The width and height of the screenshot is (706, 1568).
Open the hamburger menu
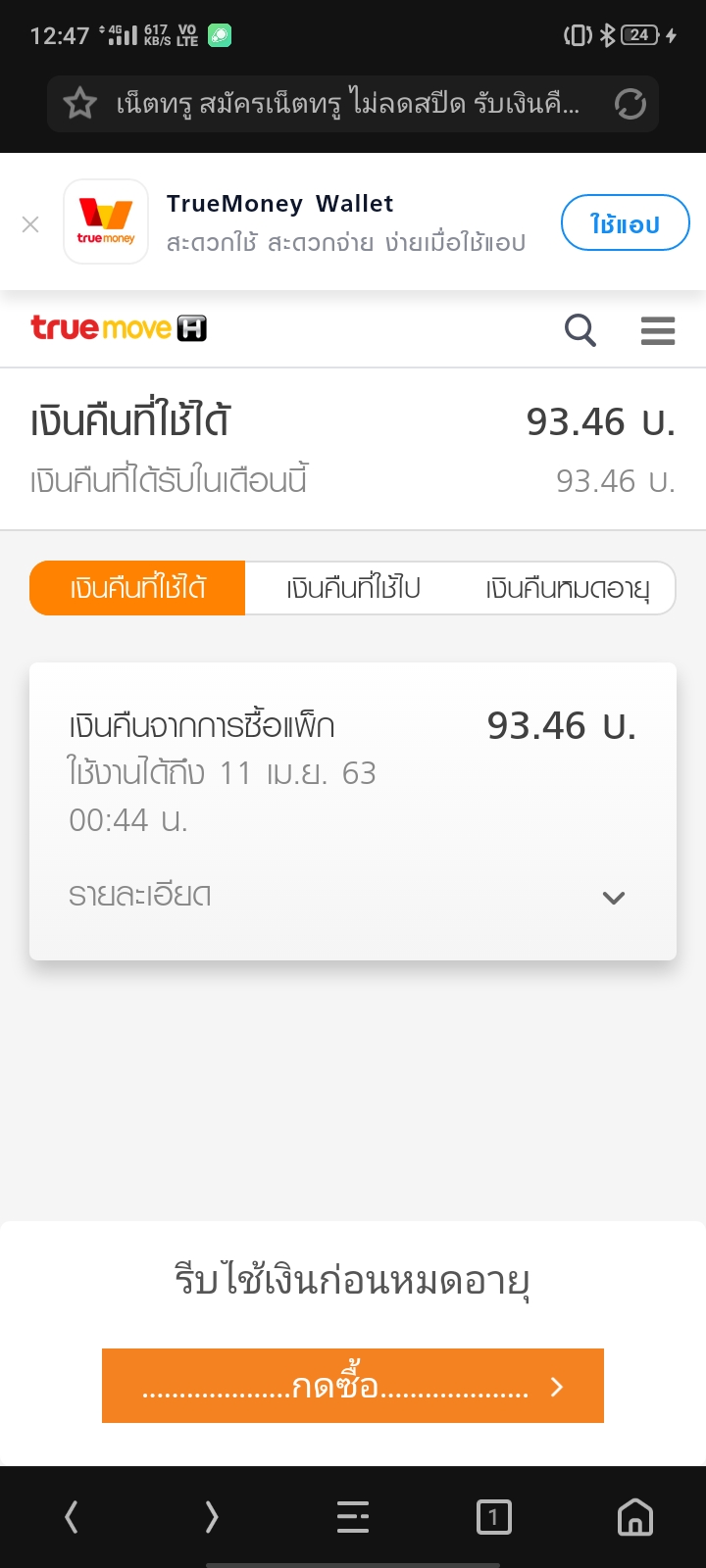point(658,330)
